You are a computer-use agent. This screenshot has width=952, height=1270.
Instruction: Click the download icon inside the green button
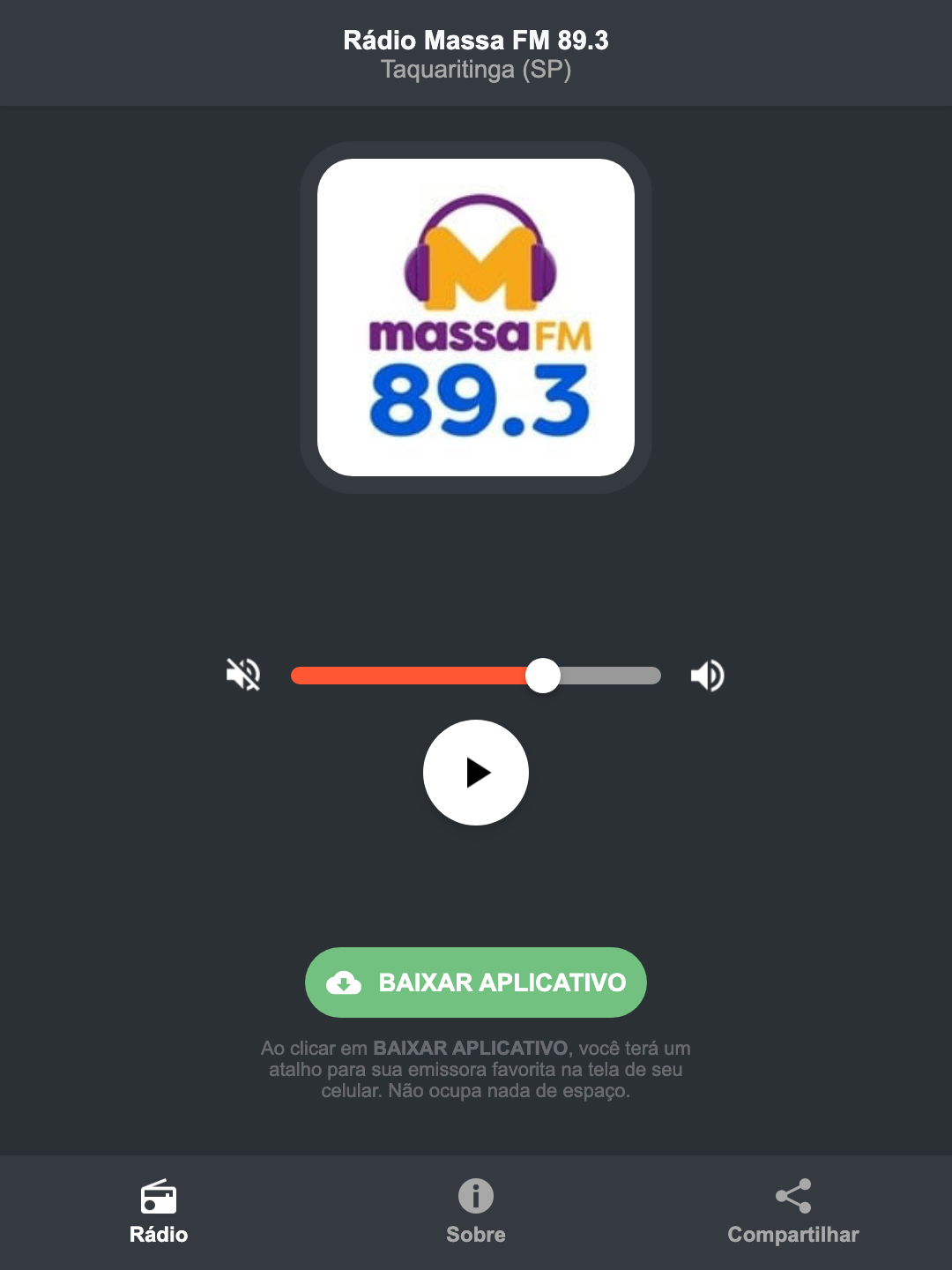pos(345,982)
